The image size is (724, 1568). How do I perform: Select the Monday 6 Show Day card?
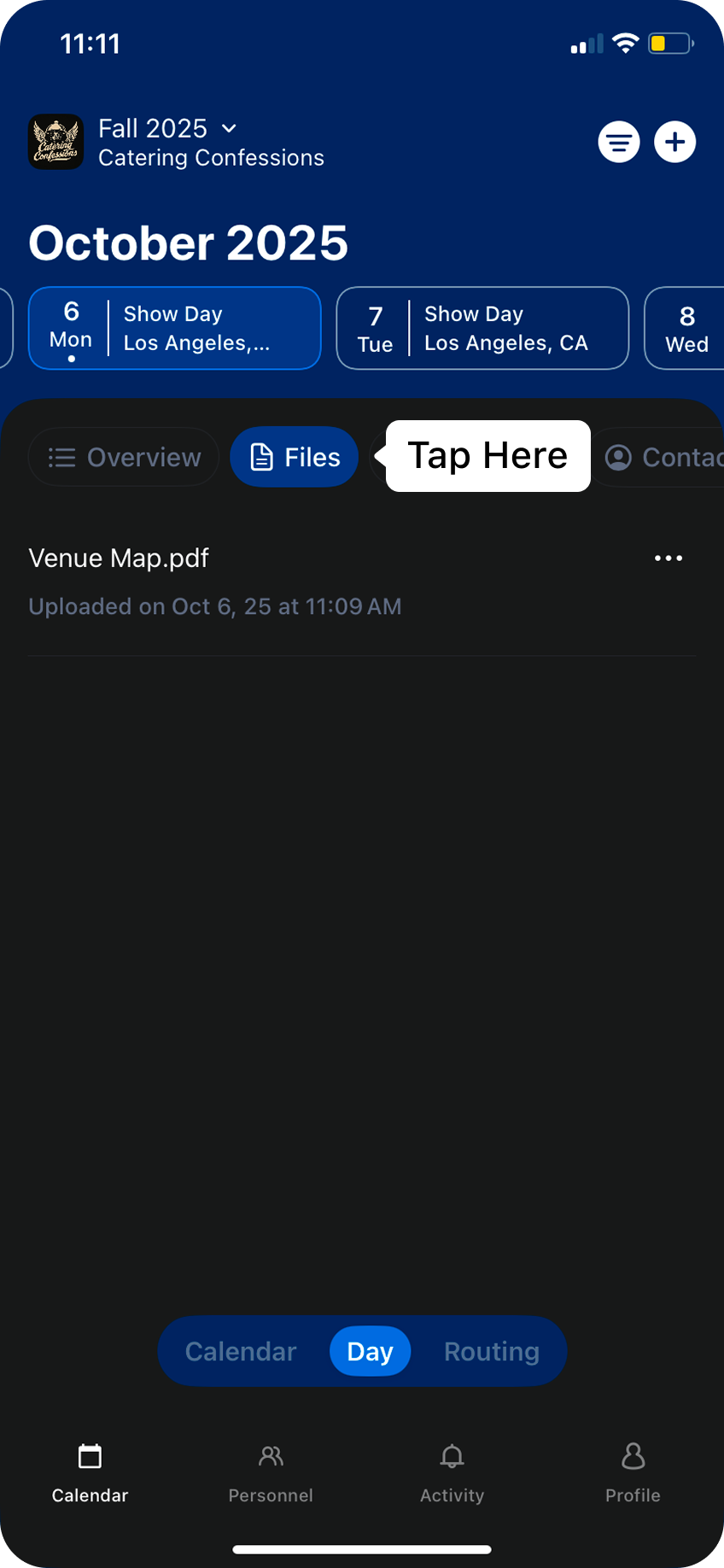(x=175, y=328)
